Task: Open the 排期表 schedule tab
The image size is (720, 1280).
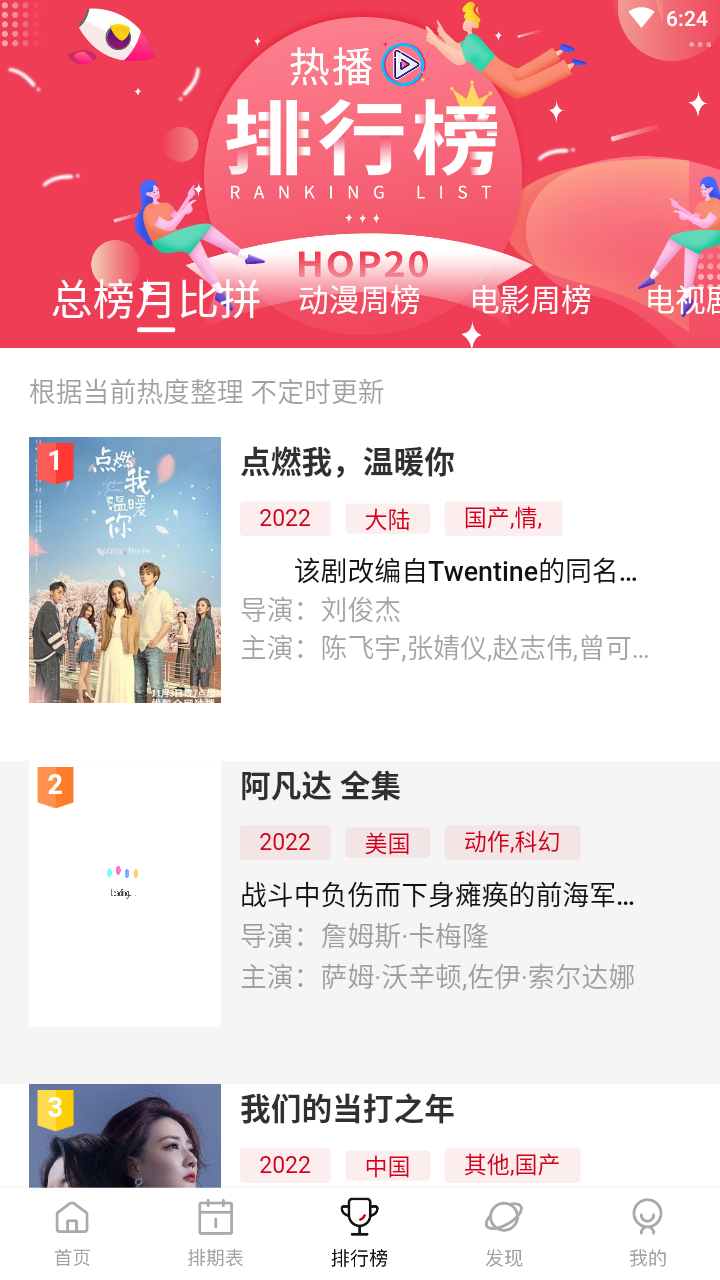Action: tap(216, 1234)
